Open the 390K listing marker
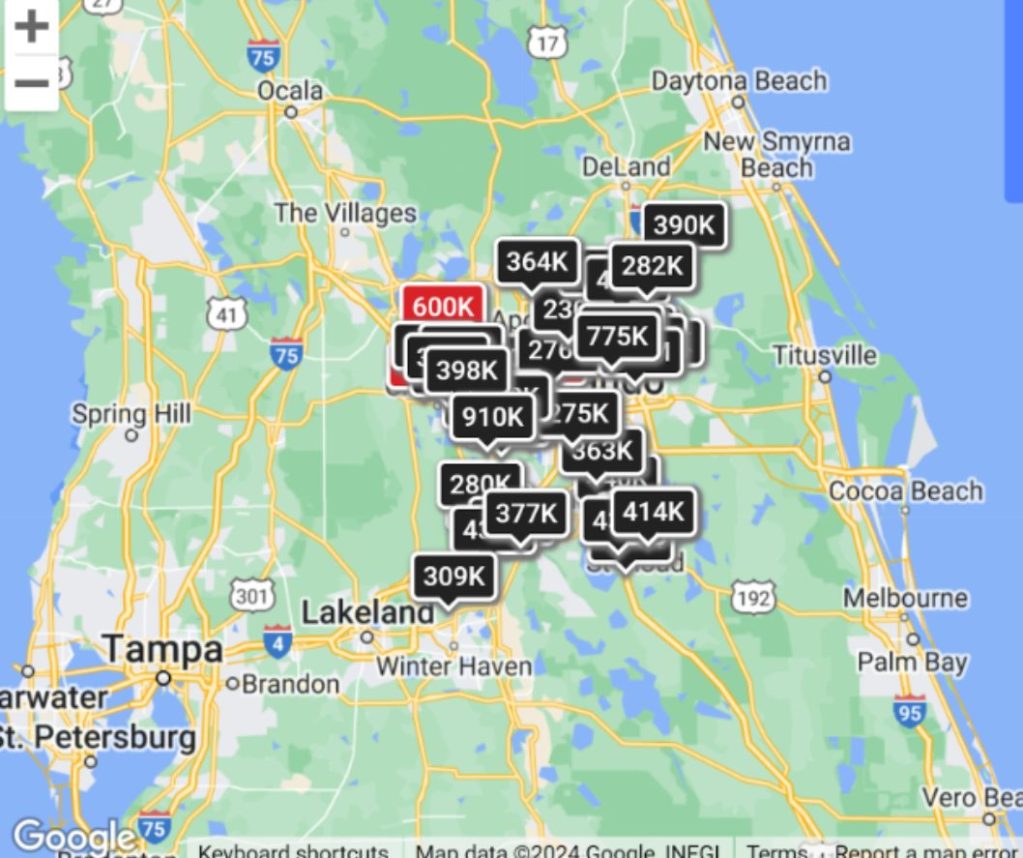The height and width of the screenshot is (858, 1023). tap(684, 226)
